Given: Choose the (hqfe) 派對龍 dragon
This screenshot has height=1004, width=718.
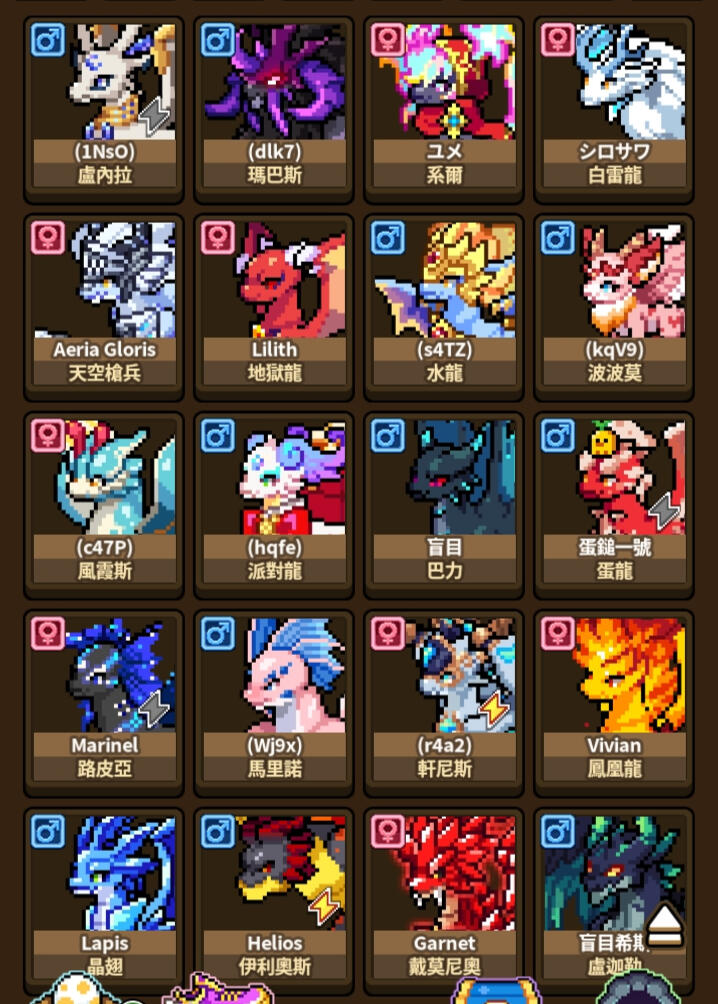Looking at the screenshot, I should 274,504.
